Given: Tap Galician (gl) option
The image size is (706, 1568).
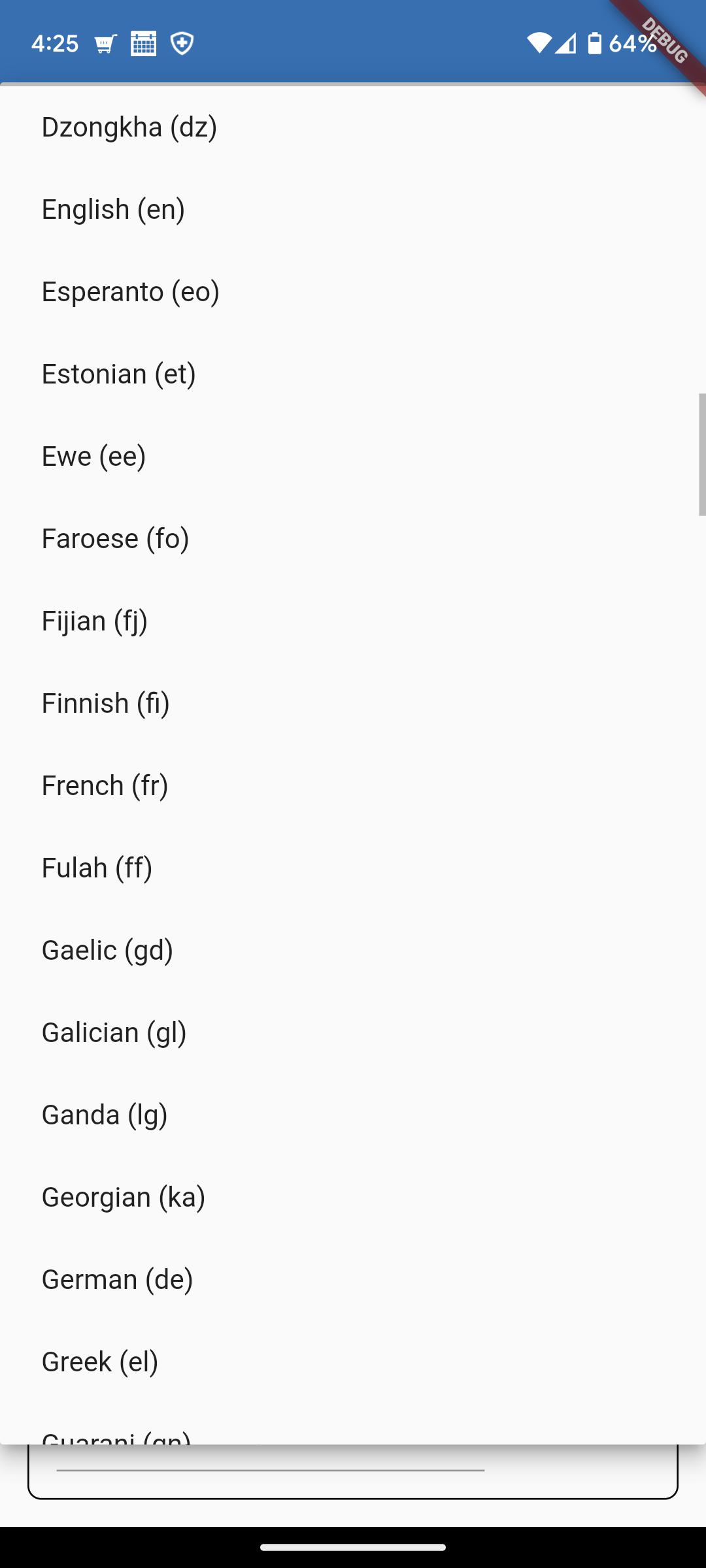Looking at the screenshot, I should [353, 1032].
